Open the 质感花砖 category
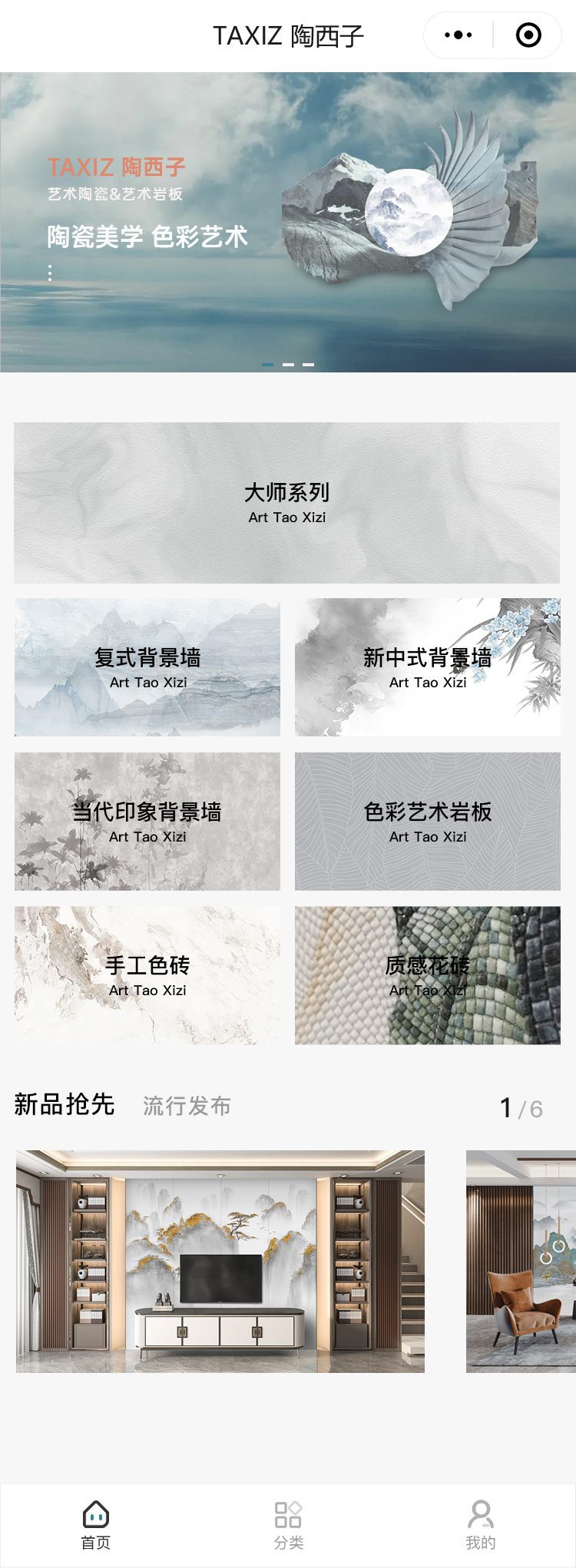576x1568 pixels. pyautogui.click(x=428, y=975)
